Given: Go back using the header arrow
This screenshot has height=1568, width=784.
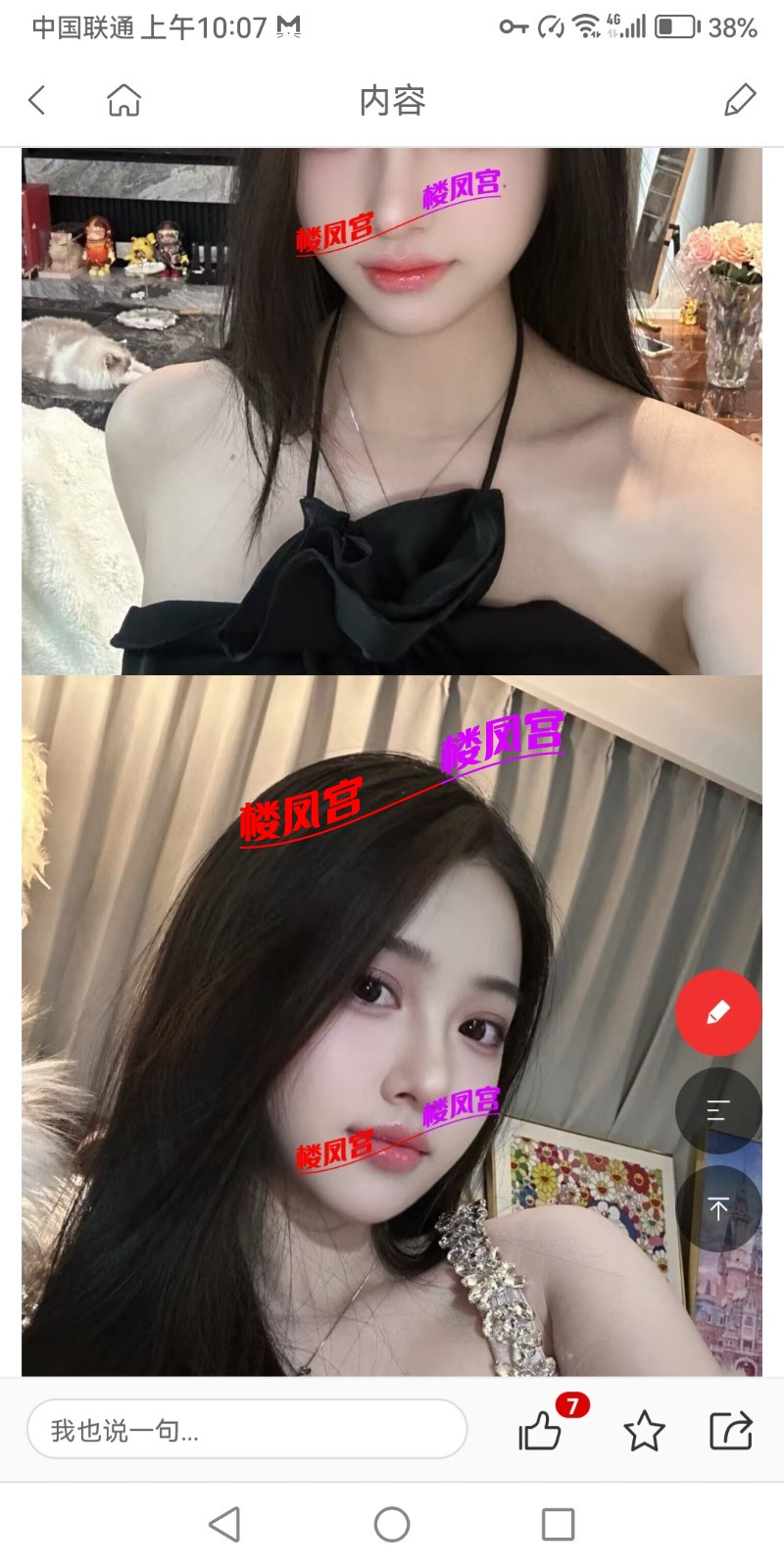Looking at the screenshot, I should point(37,100).
